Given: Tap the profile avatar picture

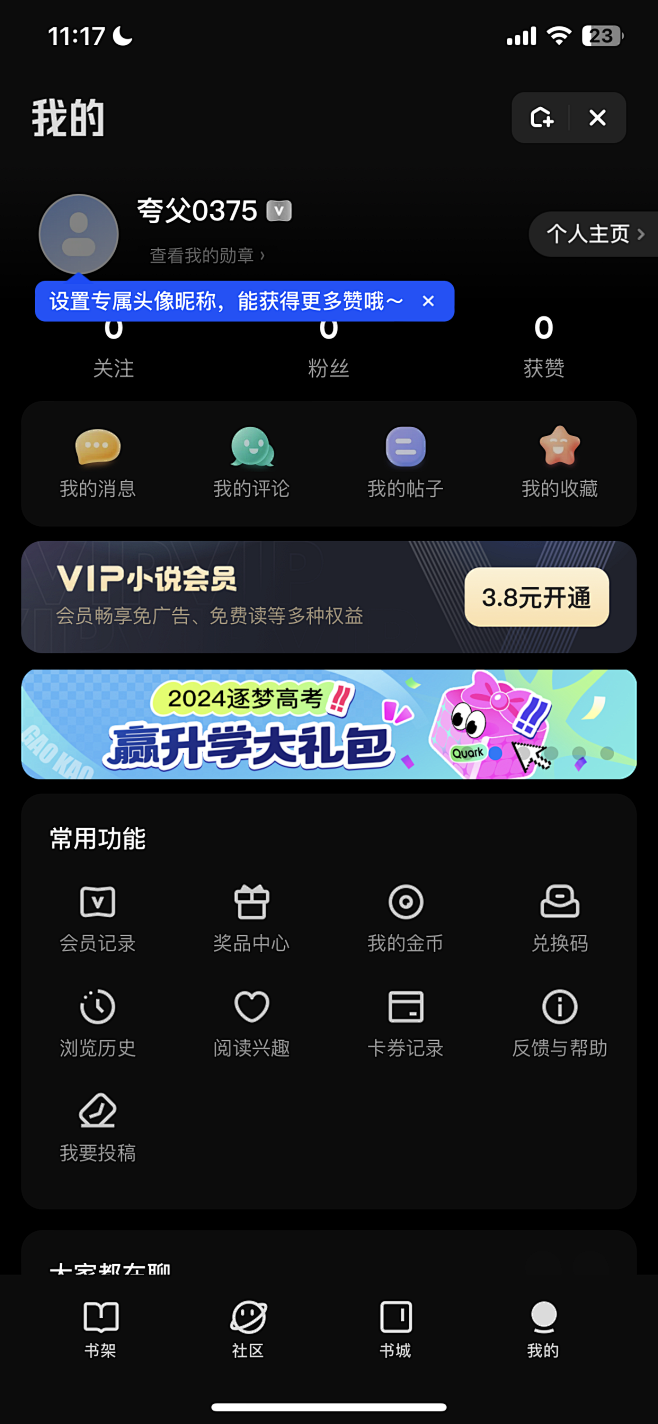Looking at the screenshot, I should tap(78, 234).
